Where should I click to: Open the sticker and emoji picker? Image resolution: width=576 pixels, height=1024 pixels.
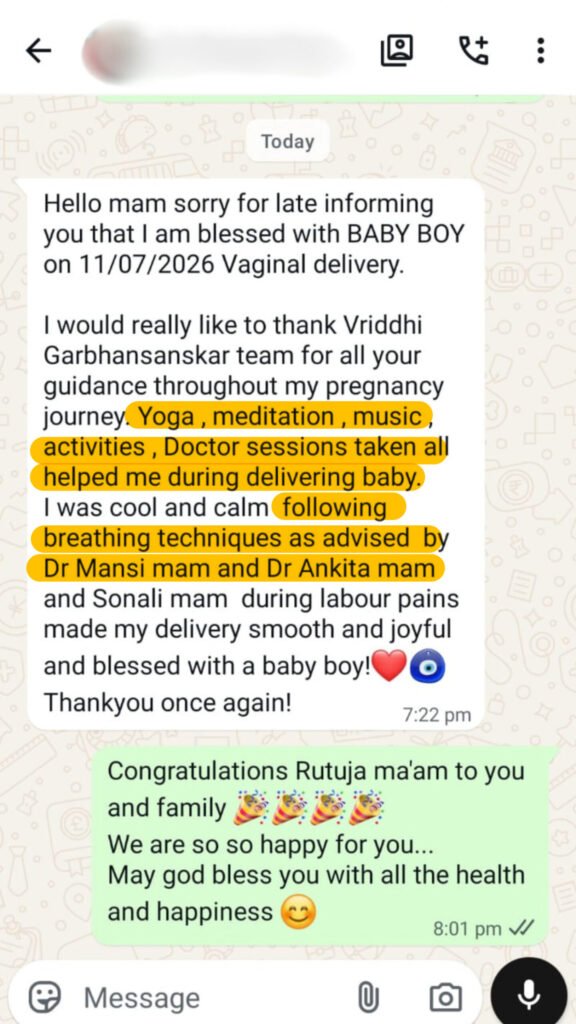point(44,997)
